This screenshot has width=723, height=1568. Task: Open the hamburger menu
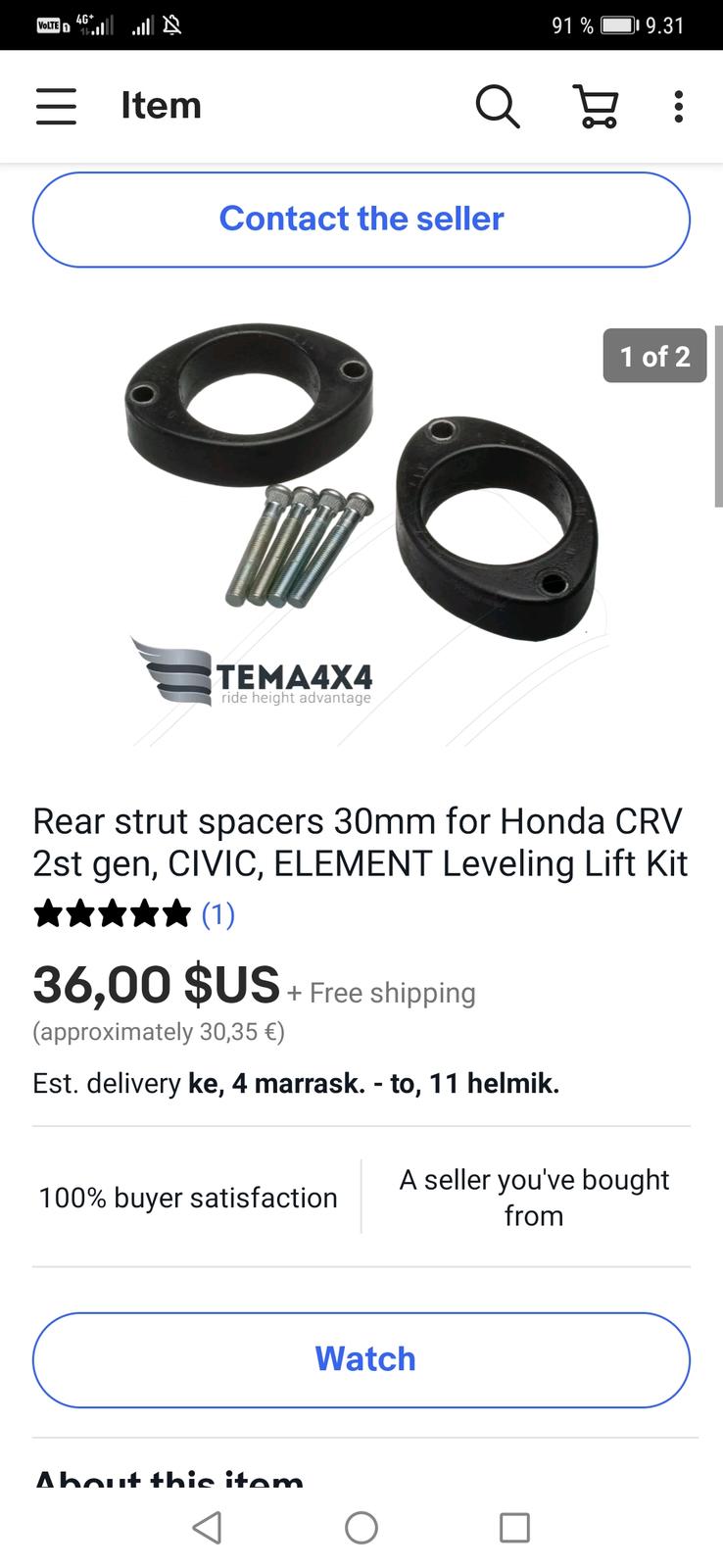(x=56, y=106)
